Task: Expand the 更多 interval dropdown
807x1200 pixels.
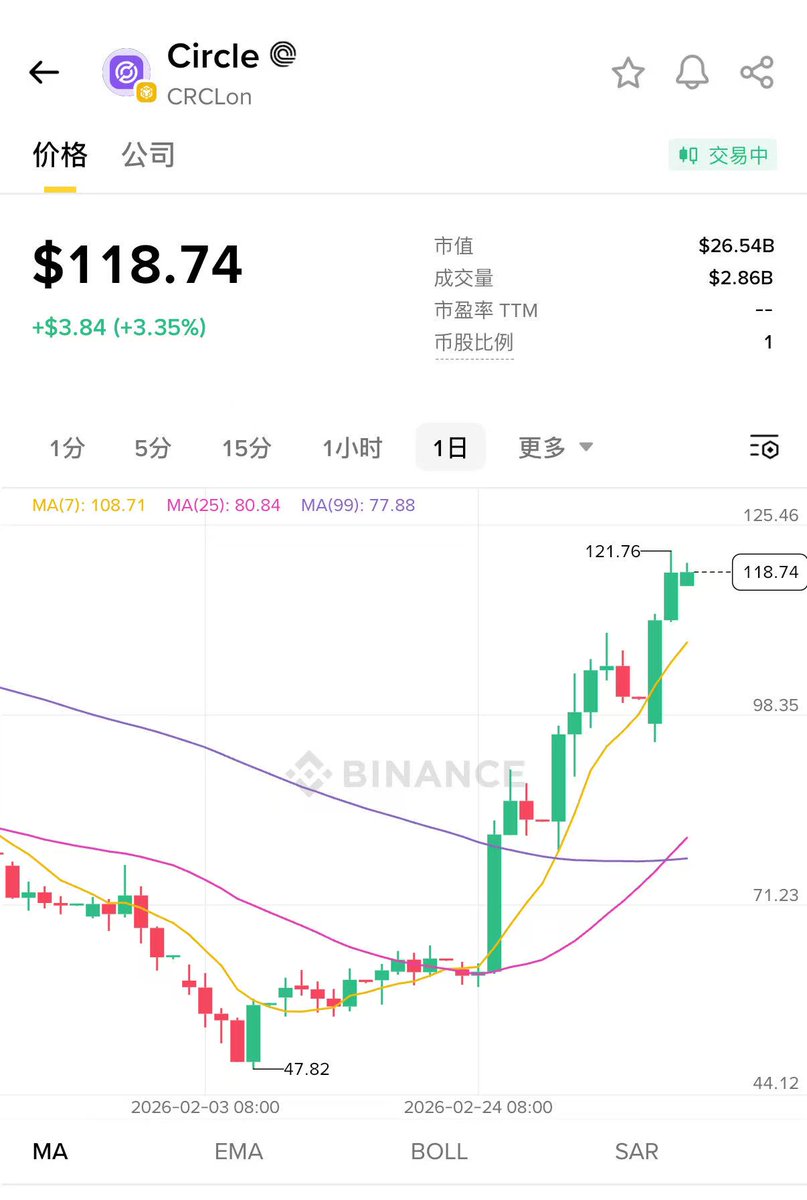Action: click(555, 448)
